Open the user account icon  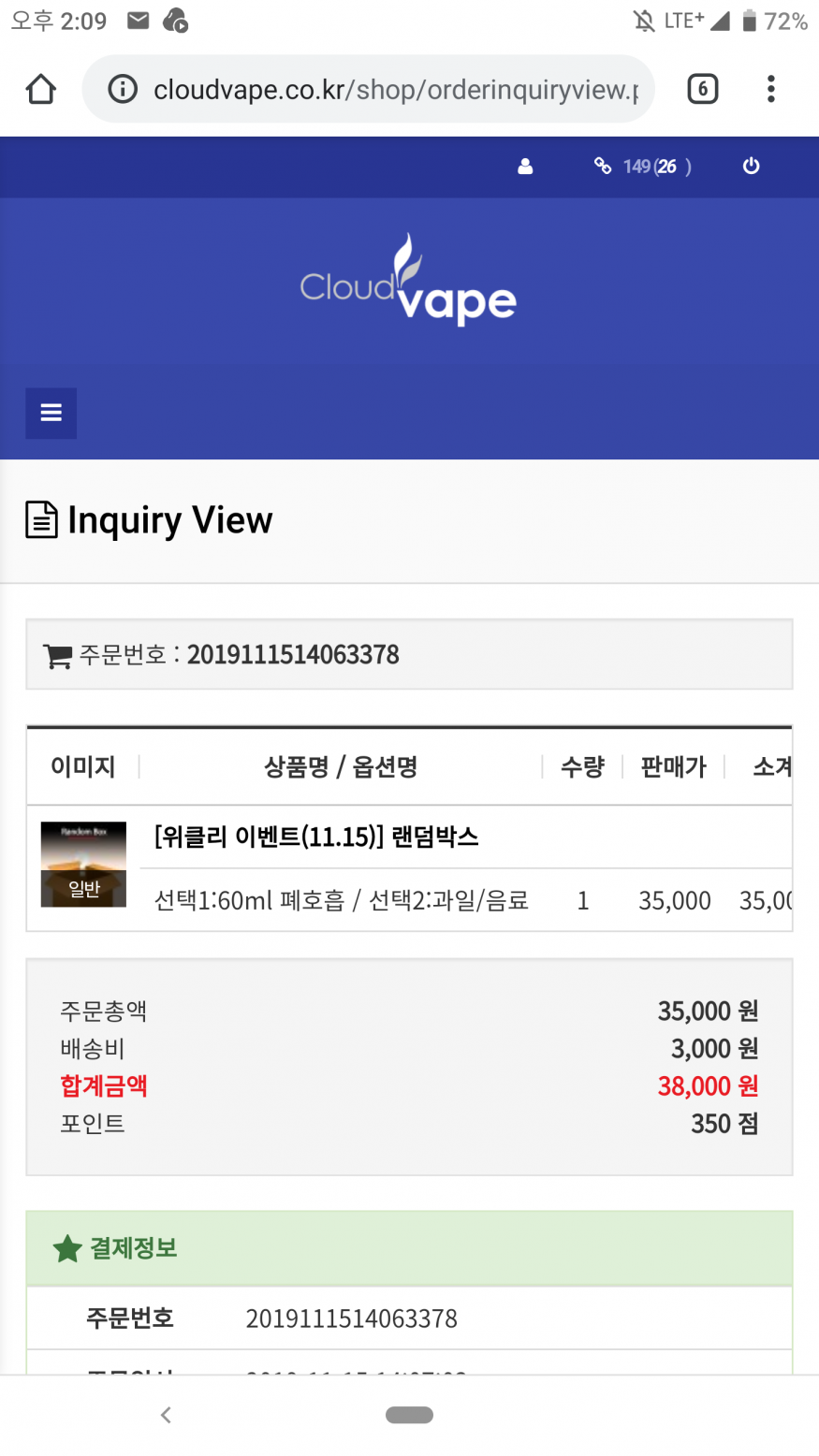tap(525, 167)
